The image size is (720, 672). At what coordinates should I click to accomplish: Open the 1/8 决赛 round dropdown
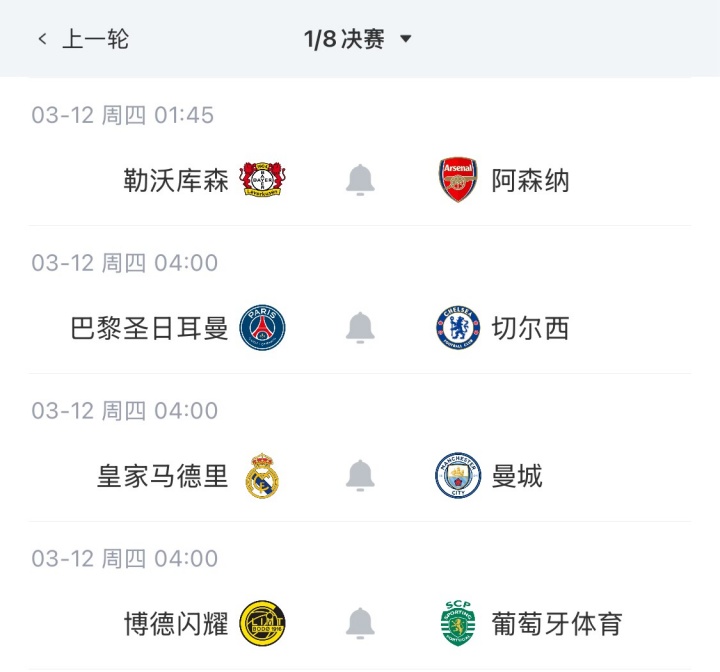(358, 39)
